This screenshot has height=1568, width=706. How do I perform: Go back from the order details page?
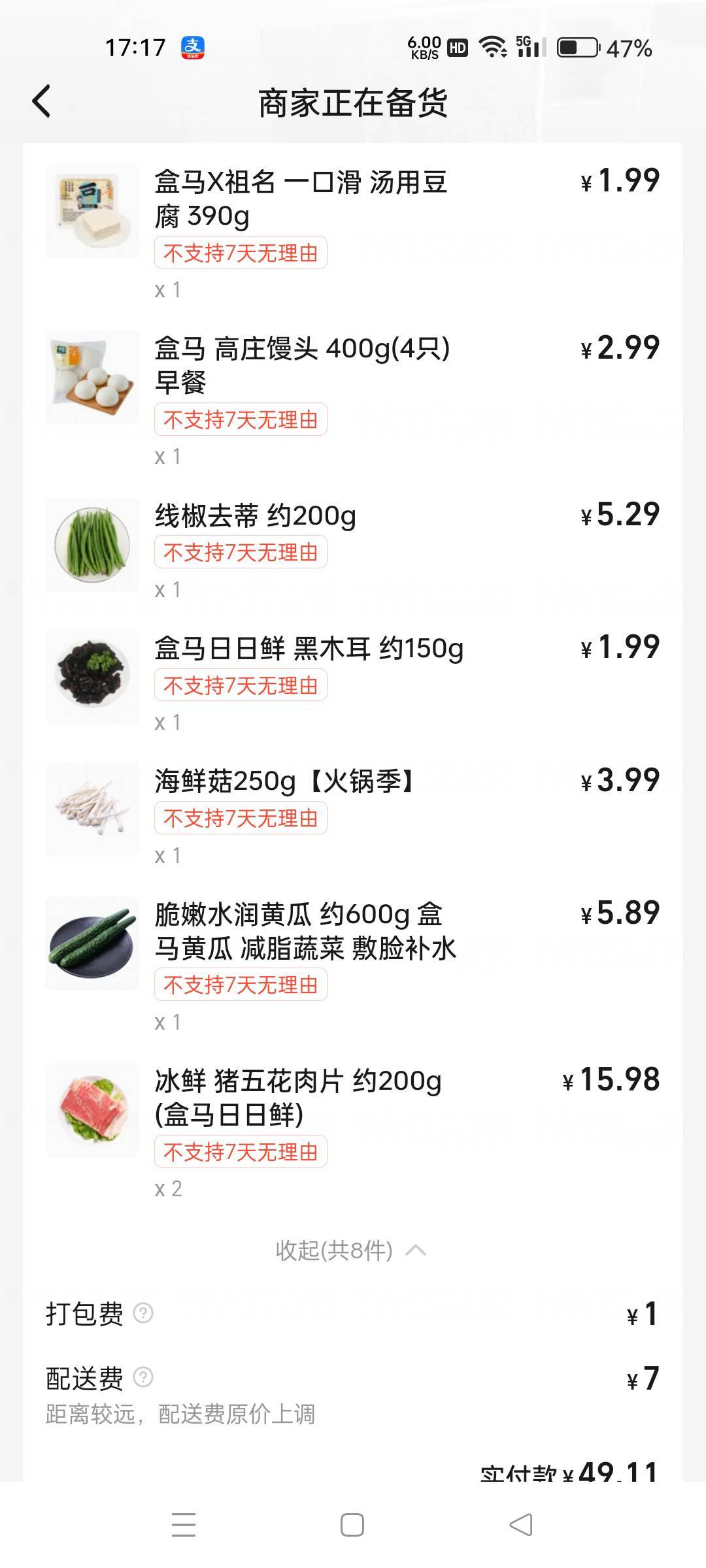42,102
